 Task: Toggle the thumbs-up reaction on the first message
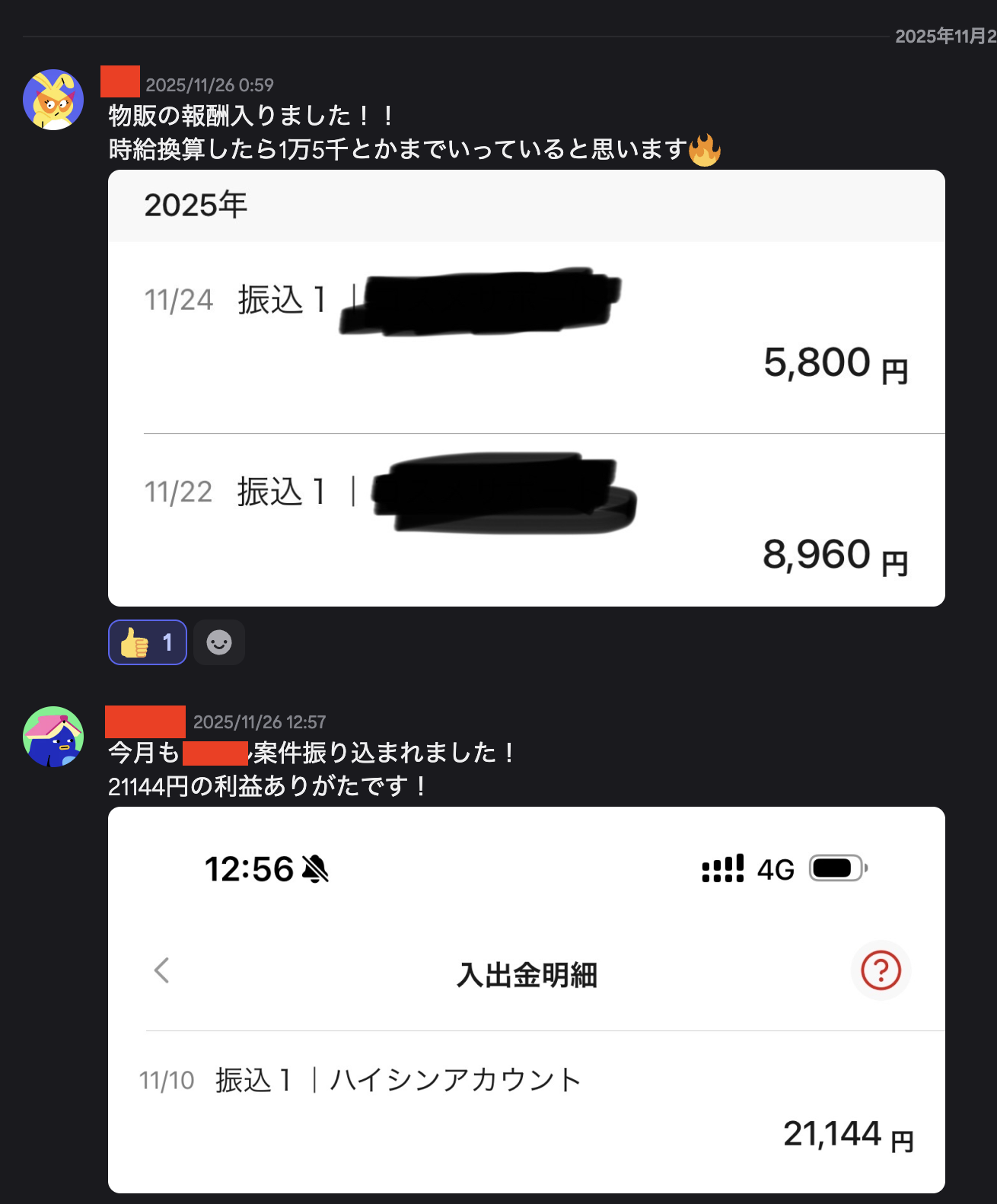[147, 642]
